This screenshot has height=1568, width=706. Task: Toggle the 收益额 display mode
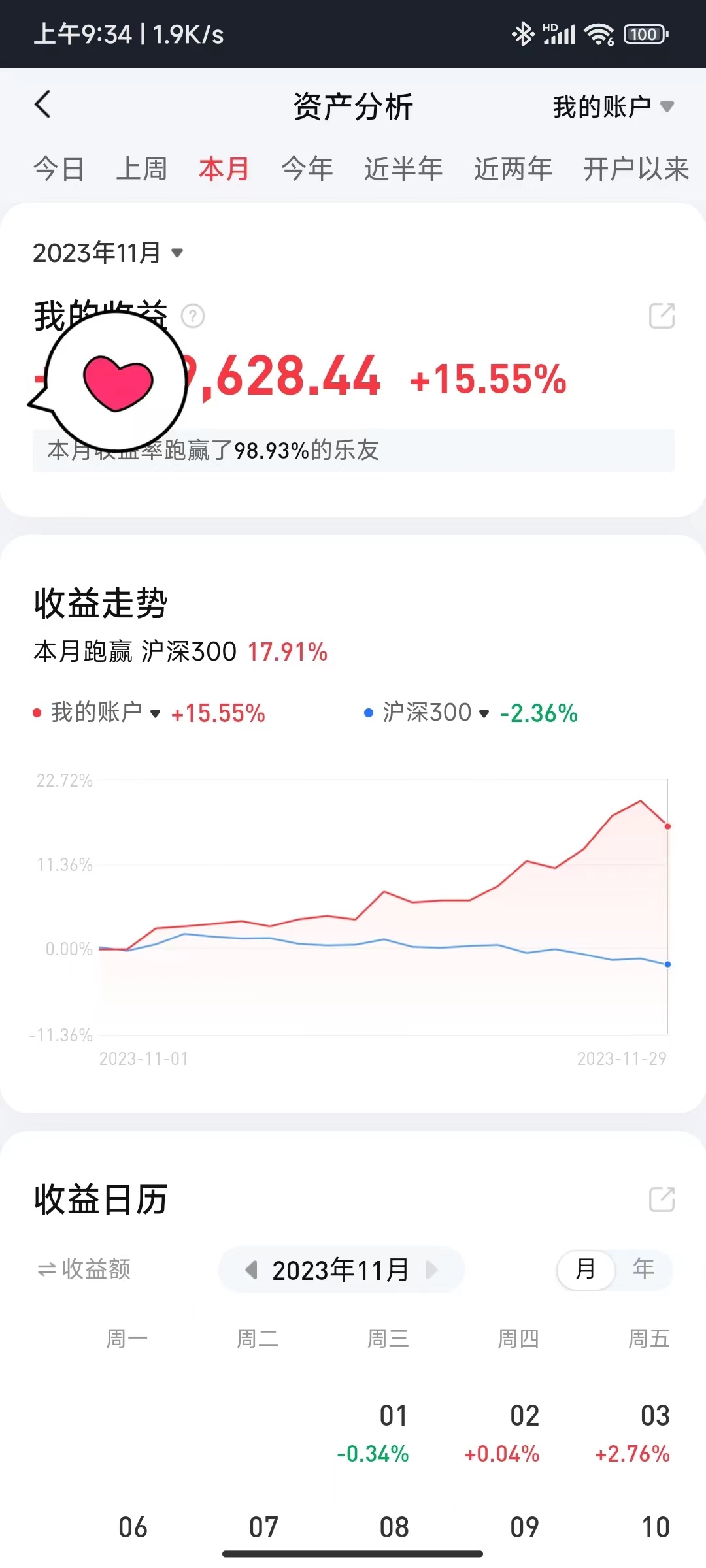[x=84, y=1269]
